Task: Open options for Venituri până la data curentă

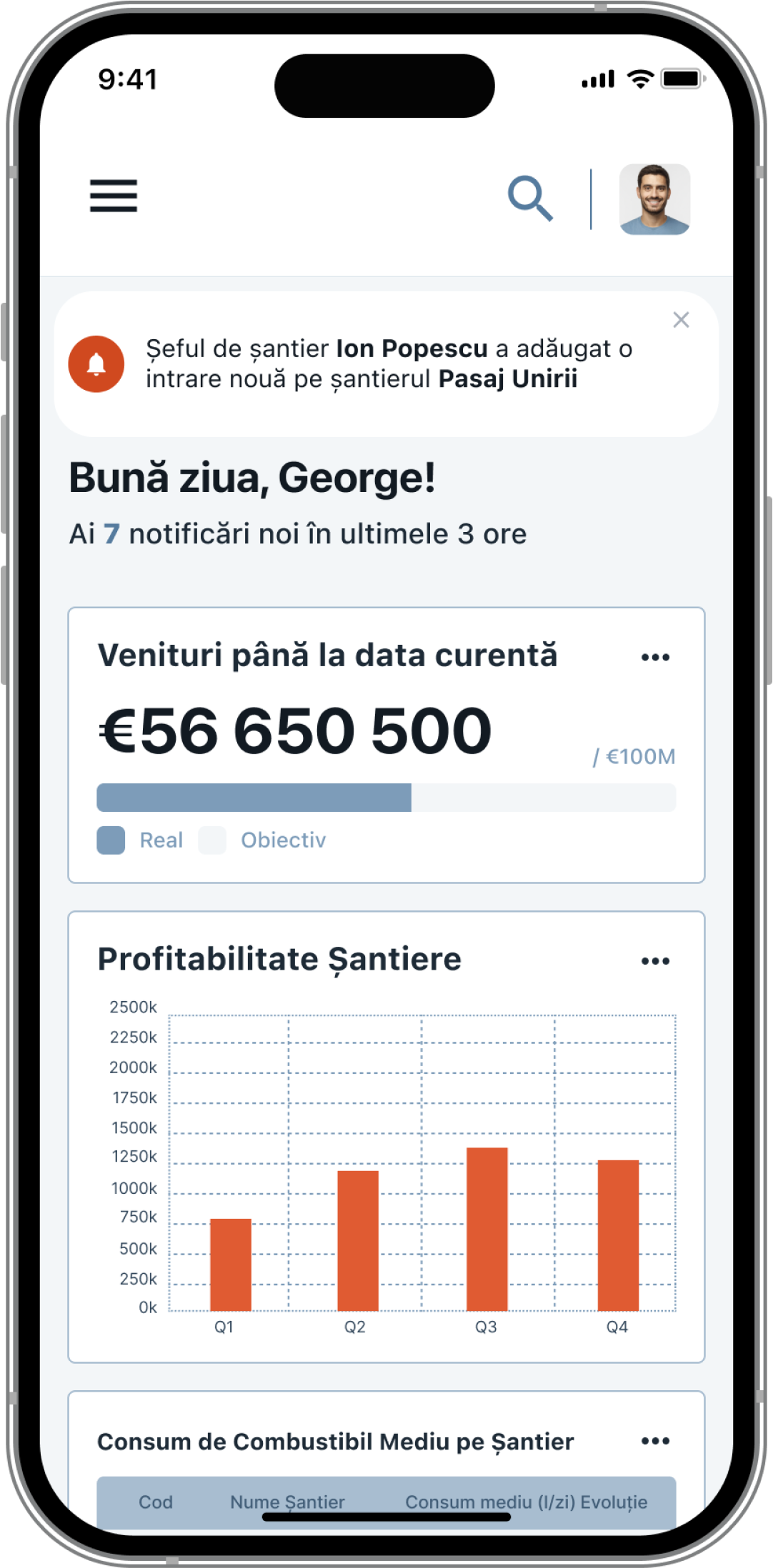Action: click(655, 658)
